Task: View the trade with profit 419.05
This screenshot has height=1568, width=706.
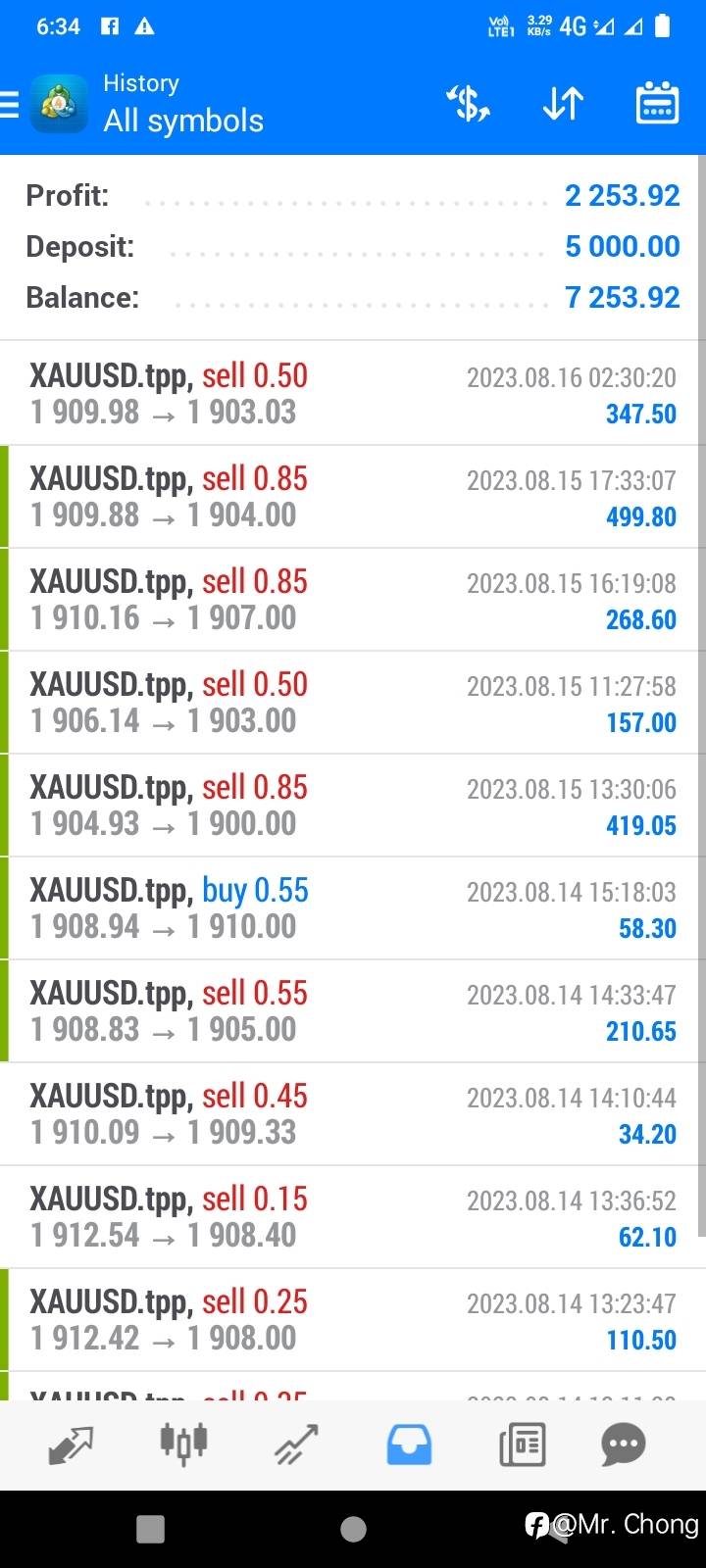Action: [x=353, y=806]
